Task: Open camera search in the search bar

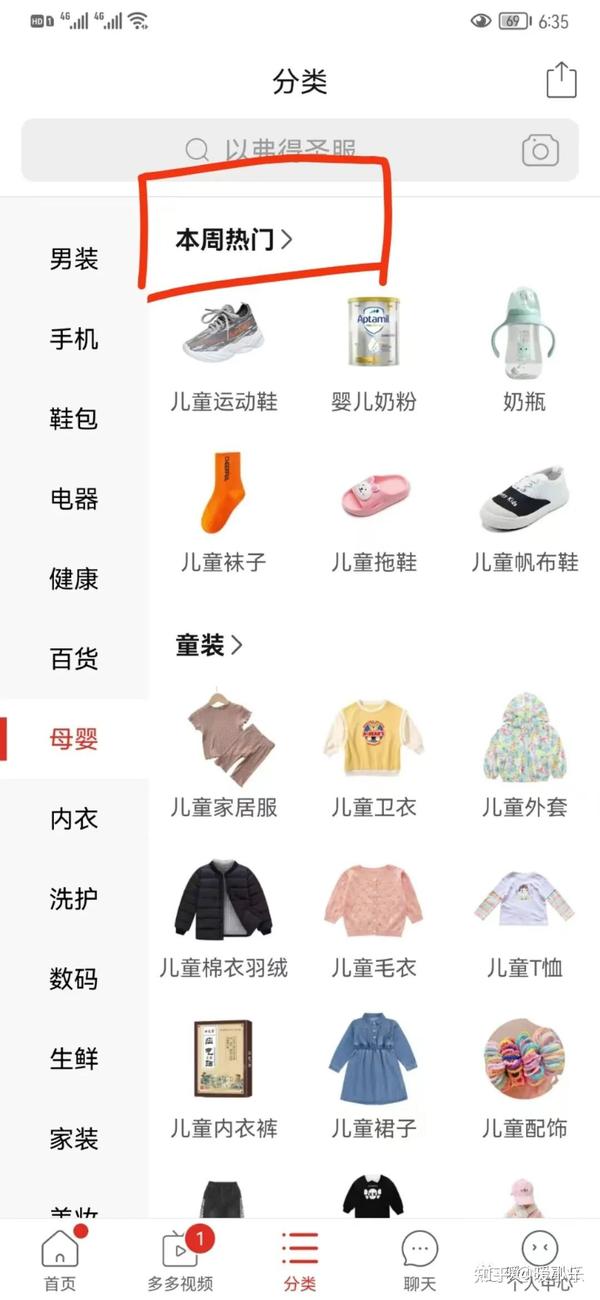Action: (540, 151)
